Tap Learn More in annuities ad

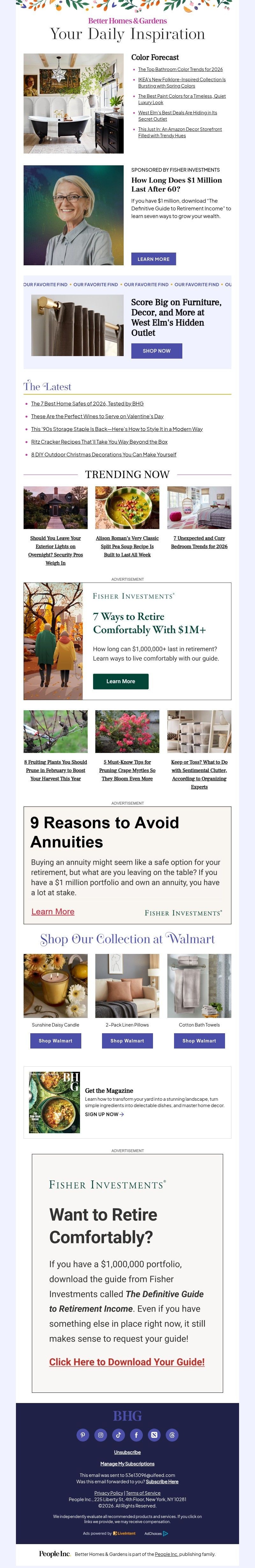coord(52,911)
